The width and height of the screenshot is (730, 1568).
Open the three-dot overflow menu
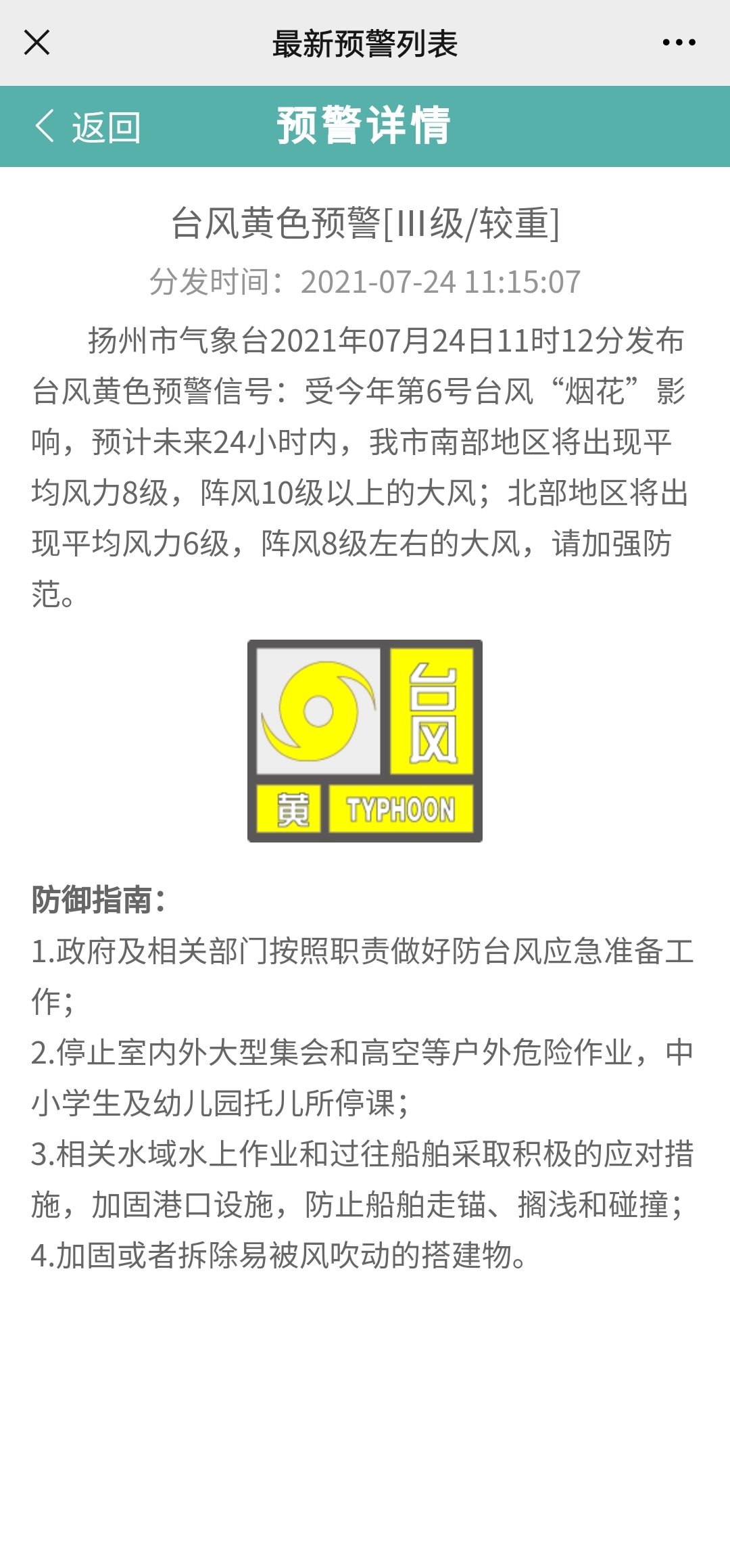679,43
